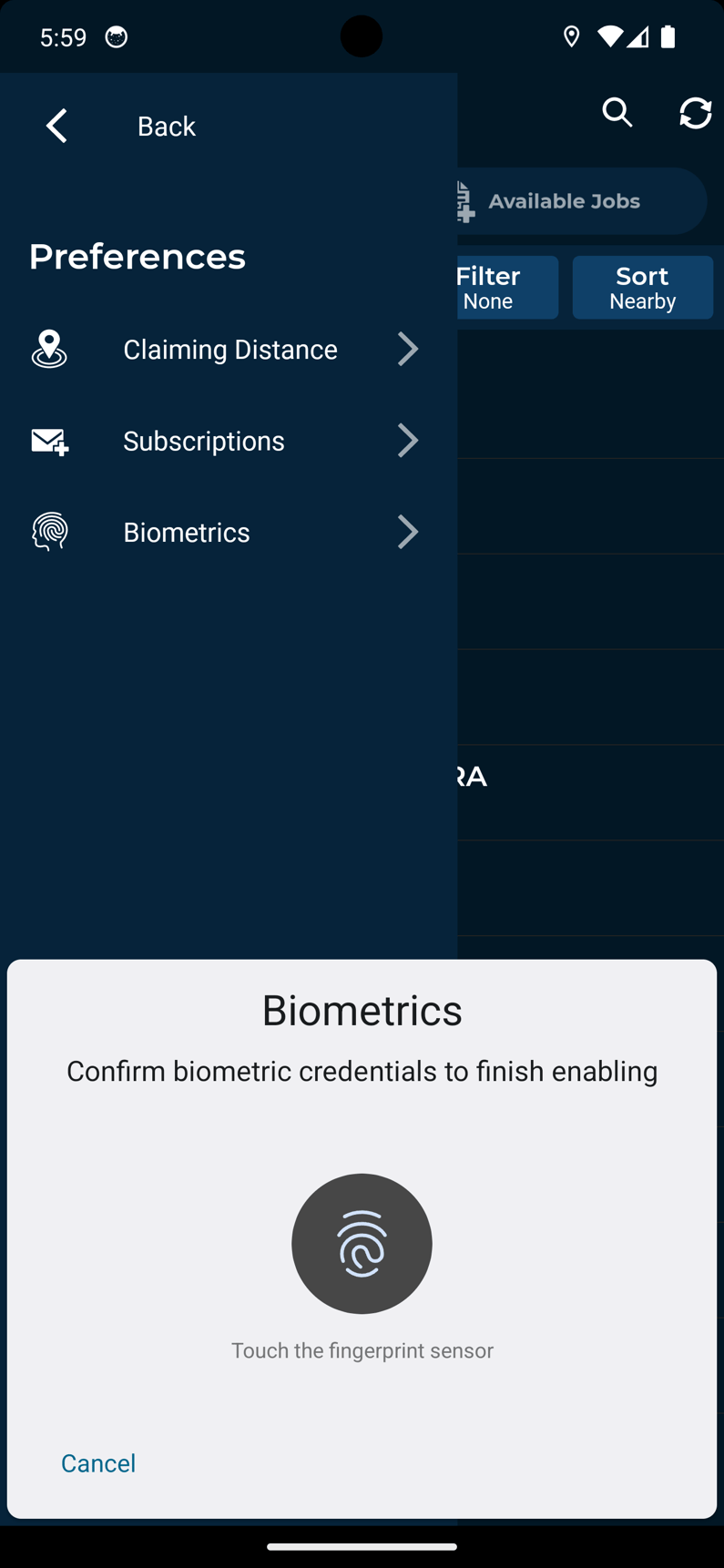
Task: Tap the location indicator in the status bar
Action: point(572,36)
